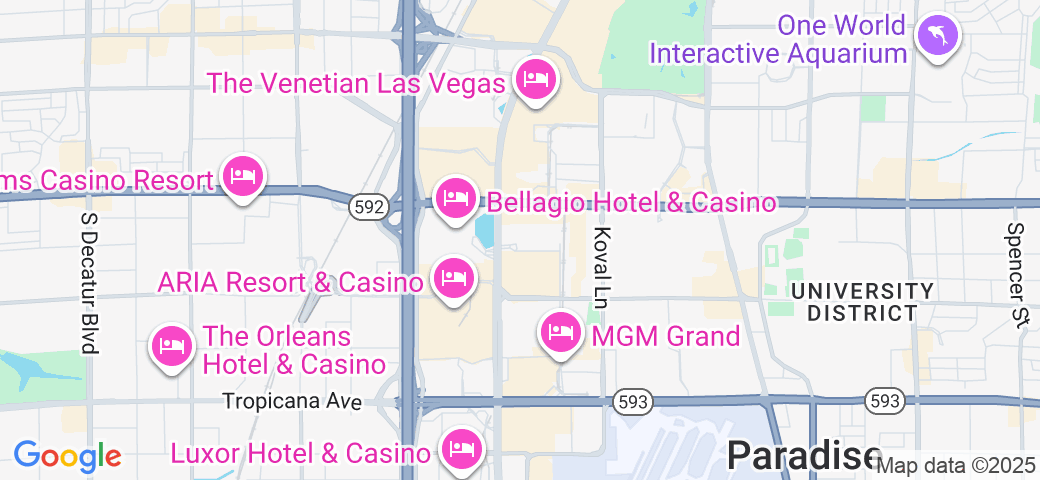Viewport: 1040px width, 480px height.
Task: Tap the ARIA Resort & Casino marker
Action: [454, 277]
